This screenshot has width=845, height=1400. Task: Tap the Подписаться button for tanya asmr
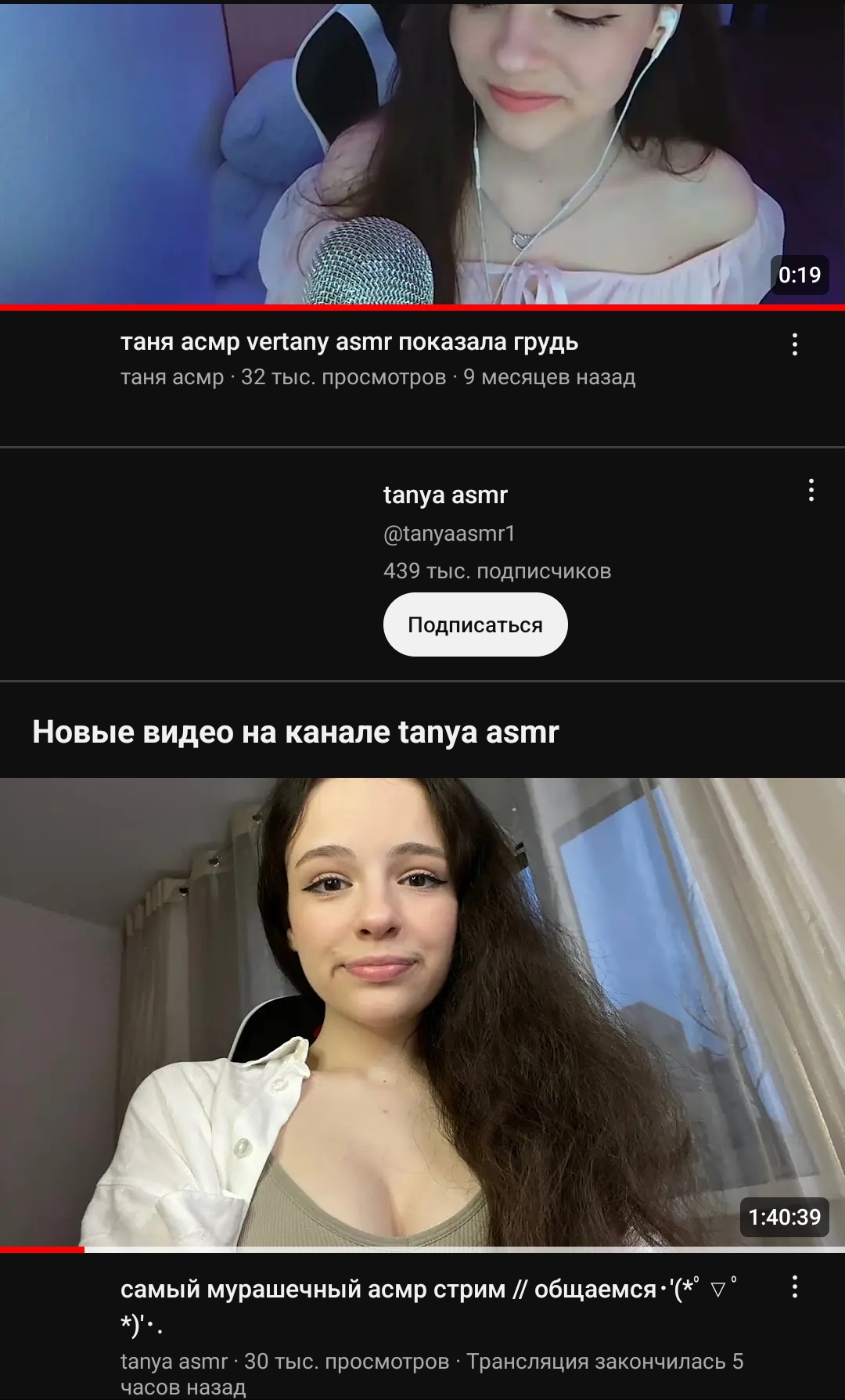[475, 624]
